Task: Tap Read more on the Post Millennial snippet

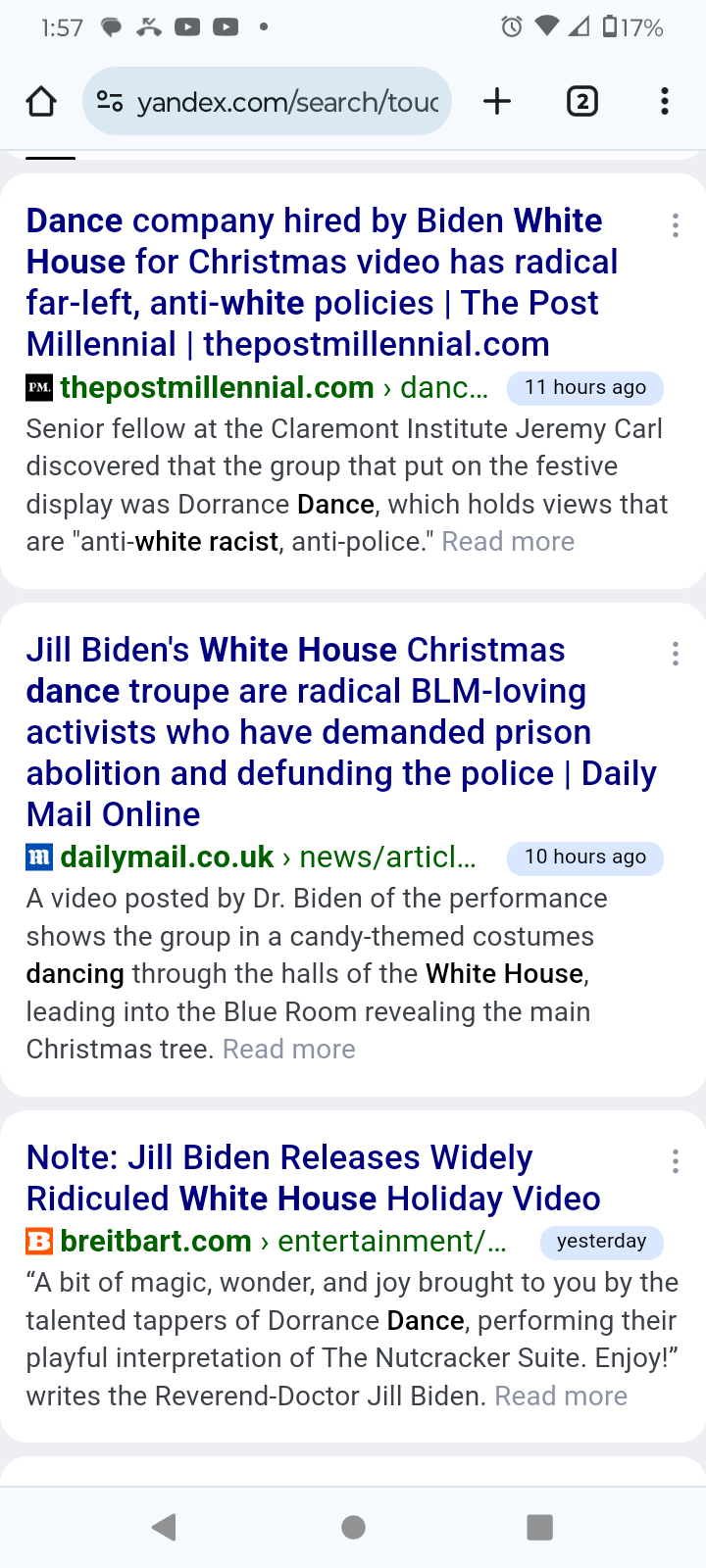Action: 508,542
